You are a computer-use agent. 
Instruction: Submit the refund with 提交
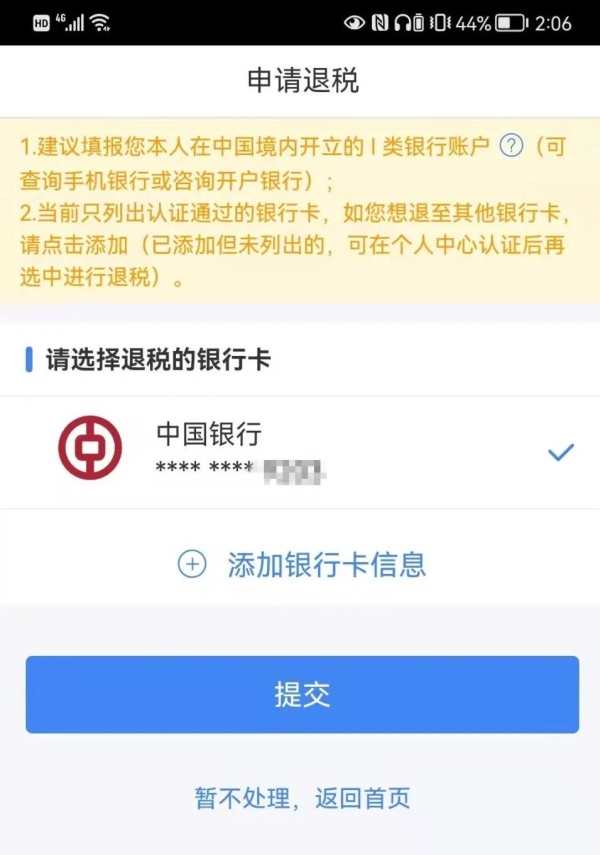(x=302, y=695)
